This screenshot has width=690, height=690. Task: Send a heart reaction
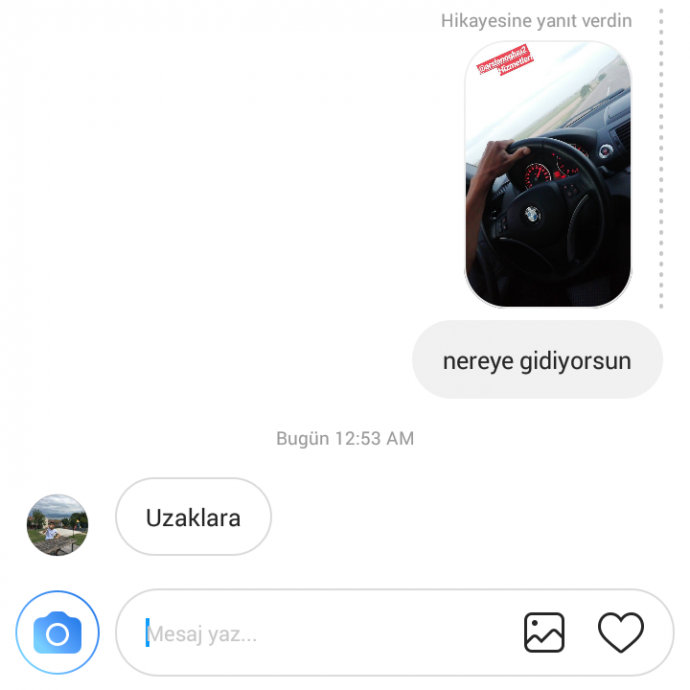tap(620, 633)
